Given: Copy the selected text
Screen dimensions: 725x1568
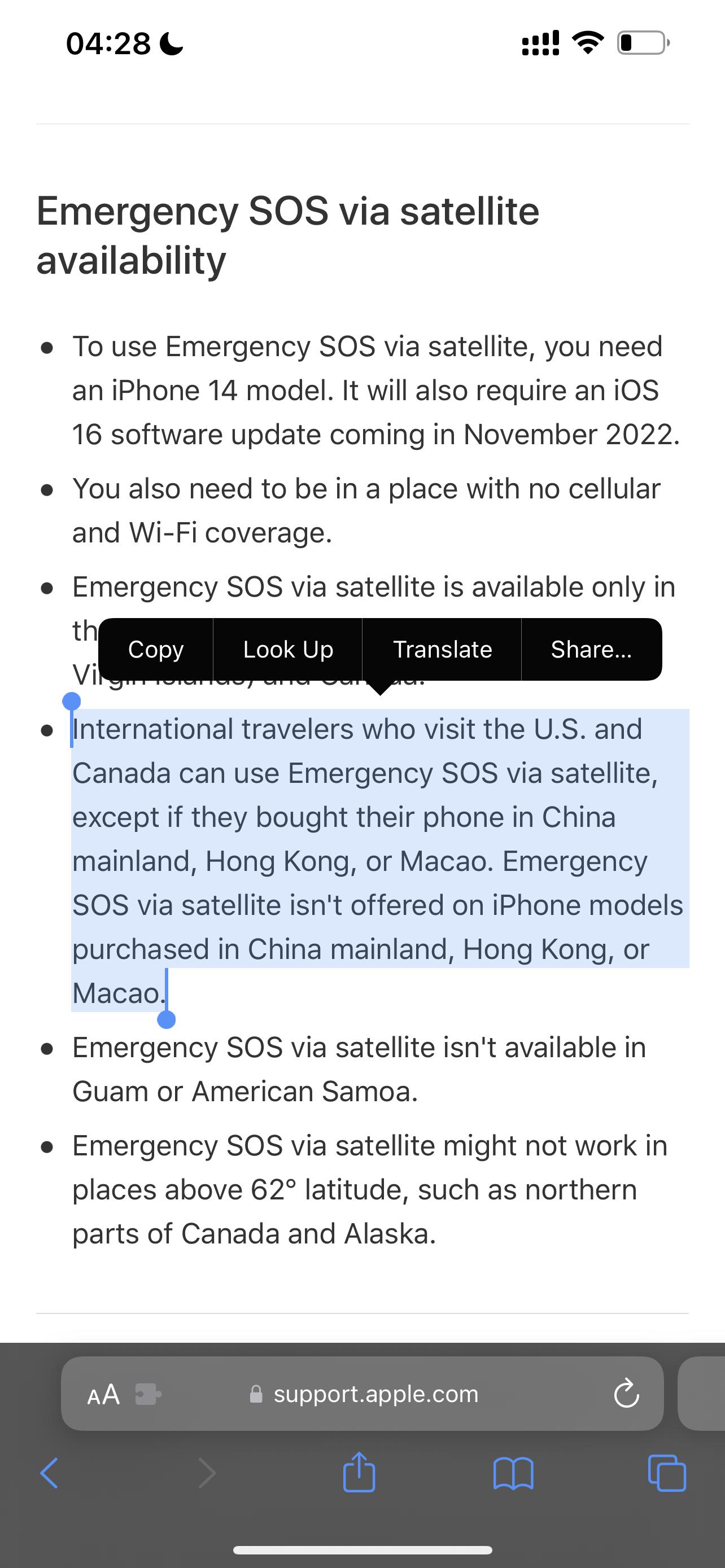Looking at the screenshot, I should (x=156, y=650).
